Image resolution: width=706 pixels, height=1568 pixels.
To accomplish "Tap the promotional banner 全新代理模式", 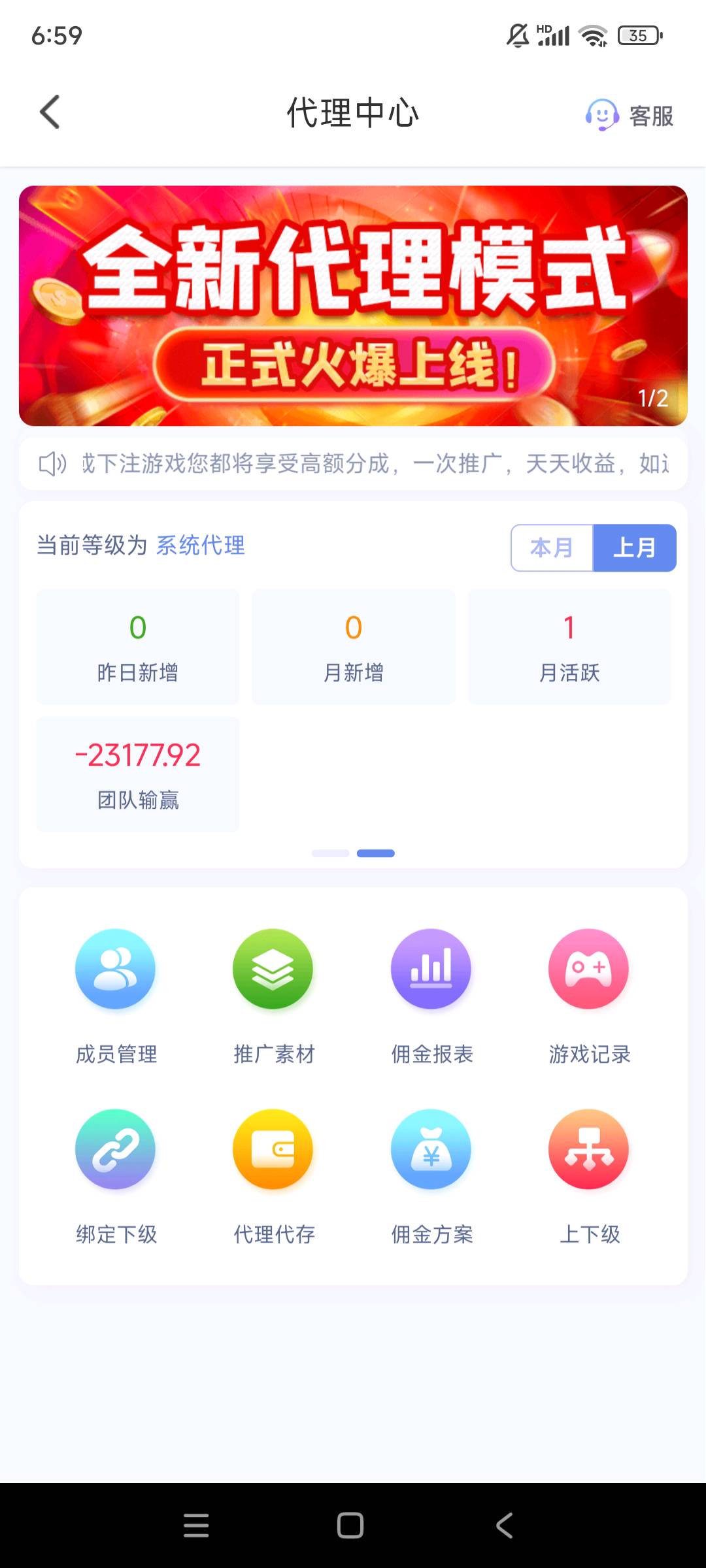I will (353, 301).
